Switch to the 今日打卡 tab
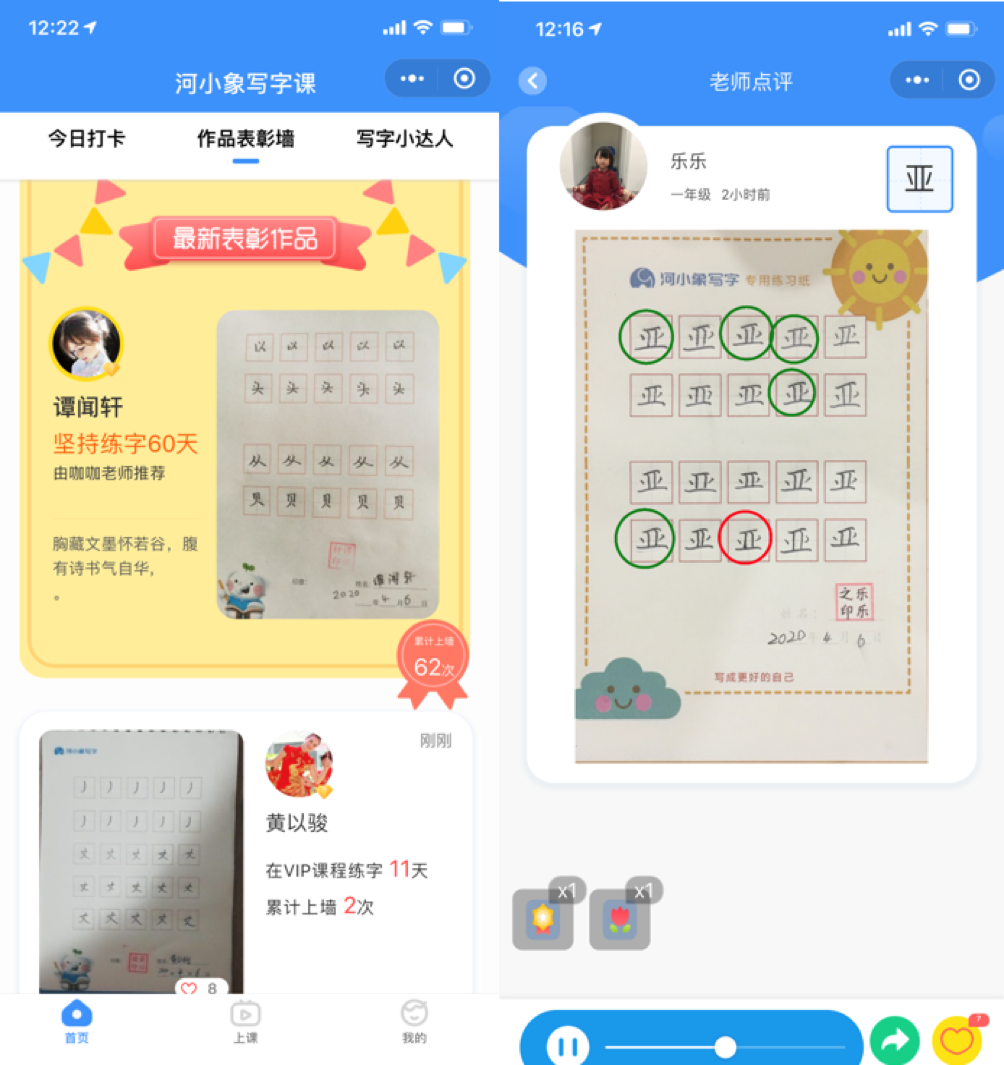1004x1065 pixels. tap(87, 139)
